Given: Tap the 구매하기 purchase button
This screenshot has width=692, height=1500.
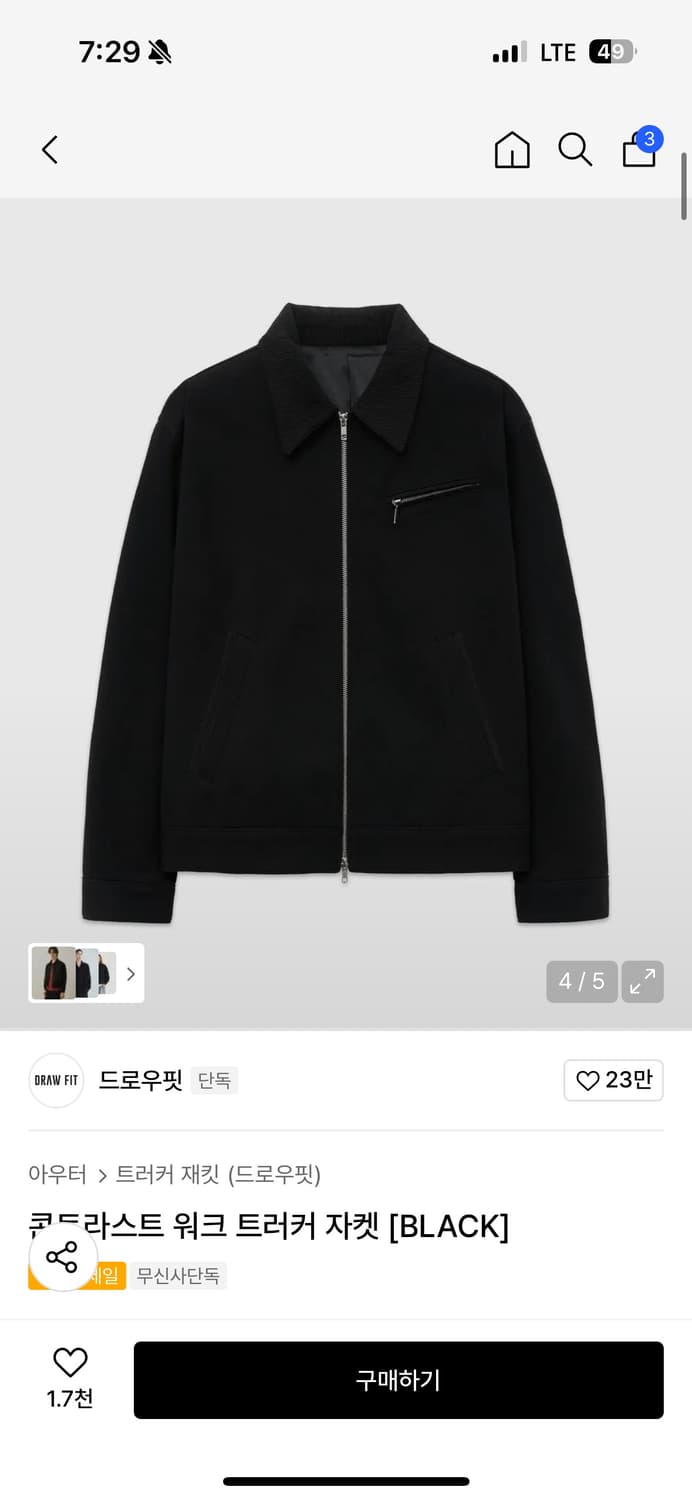Looking at the screenshot, I should 399,1380.
